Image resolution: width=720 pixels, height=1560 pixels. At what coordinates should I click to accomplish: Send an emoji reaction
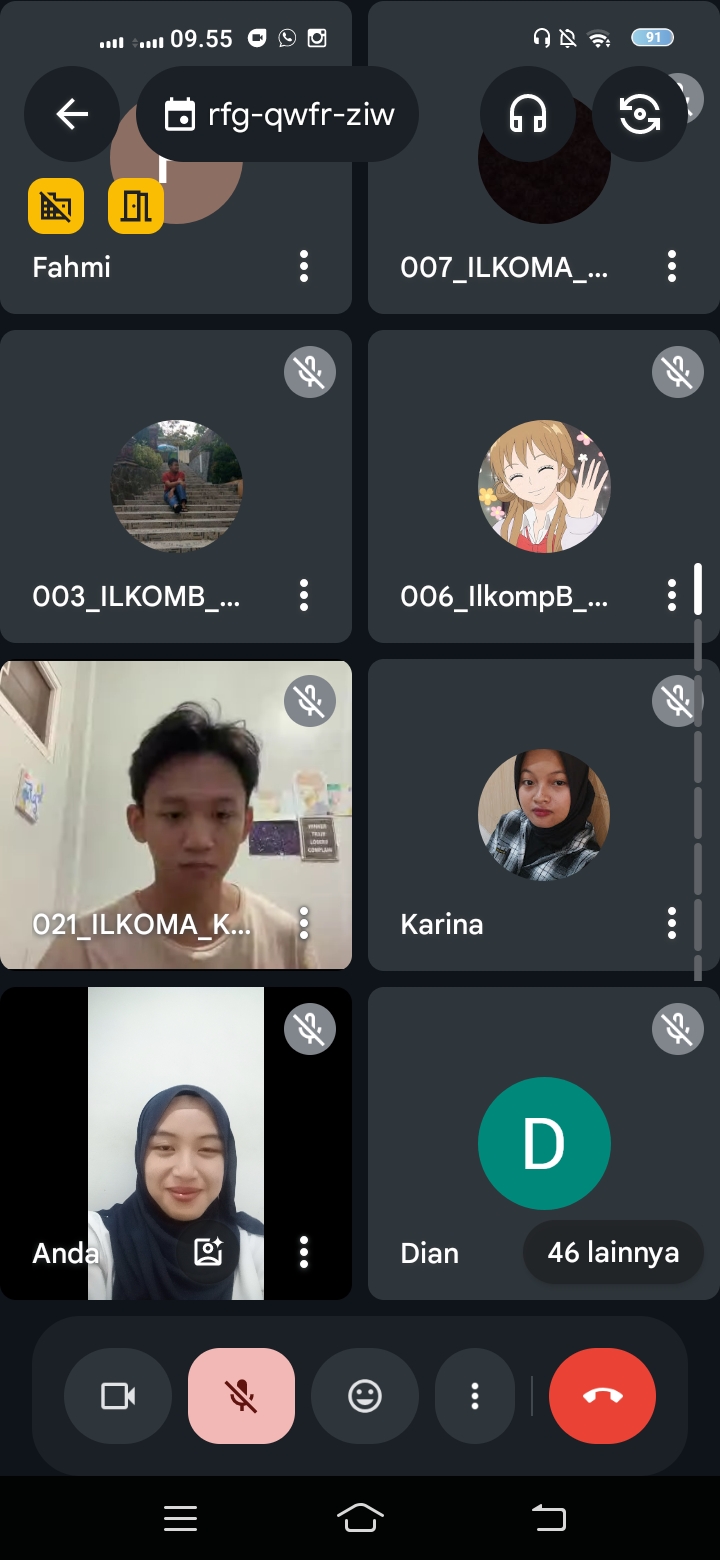365,1396
